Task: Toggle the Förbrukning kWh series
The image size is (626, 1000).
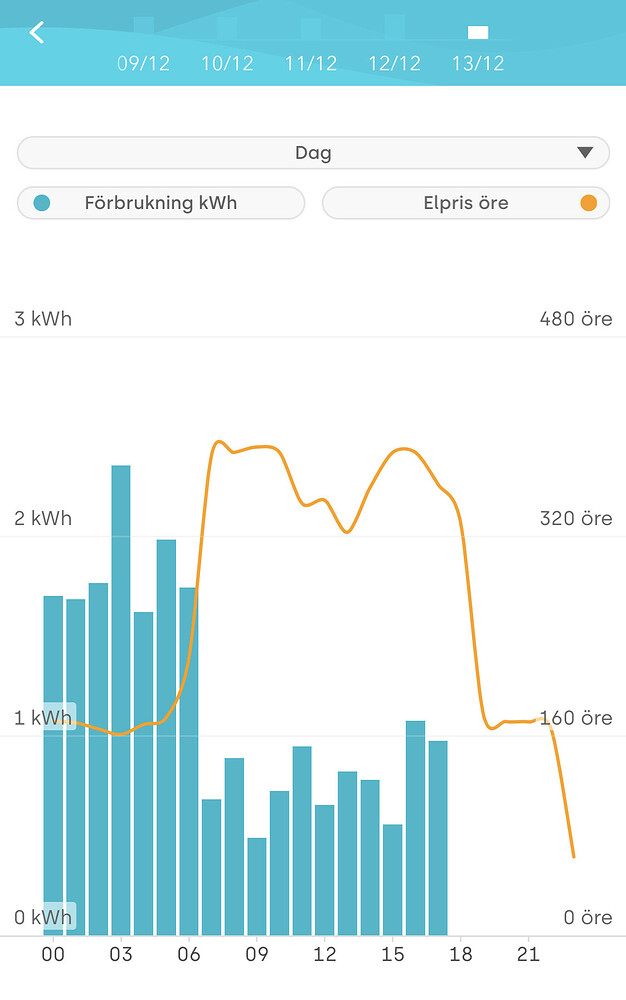Action: tap(161, 203)
